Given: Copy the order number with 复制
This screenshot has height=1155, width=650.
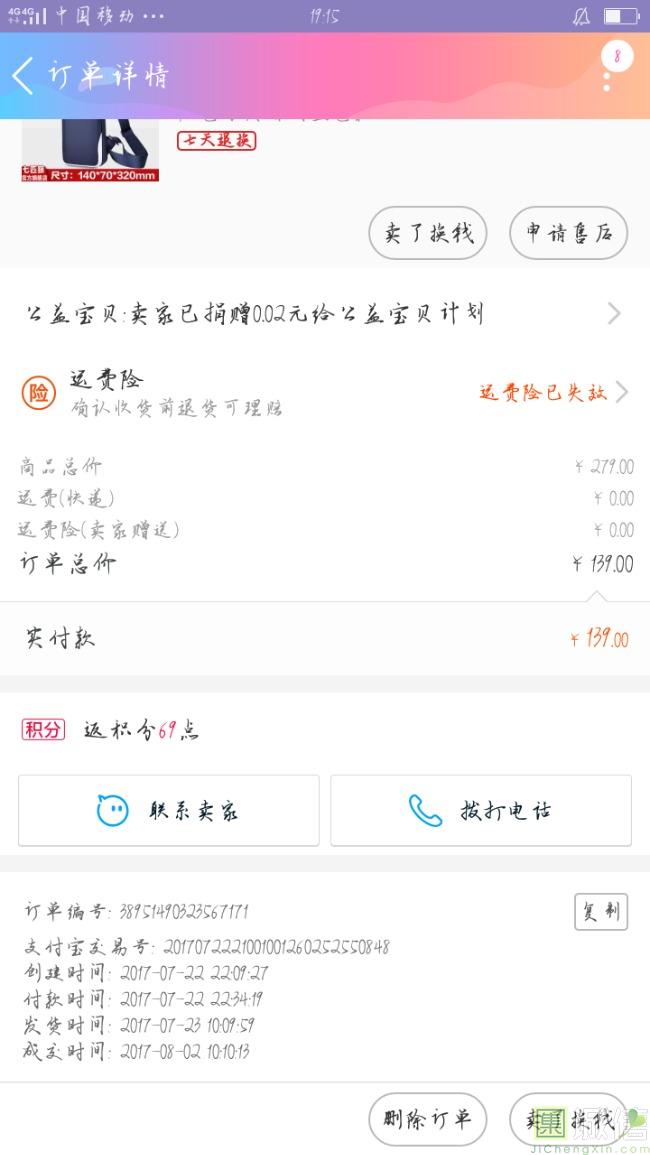Looking at the screenshot, I should click(x=601, y=912).
